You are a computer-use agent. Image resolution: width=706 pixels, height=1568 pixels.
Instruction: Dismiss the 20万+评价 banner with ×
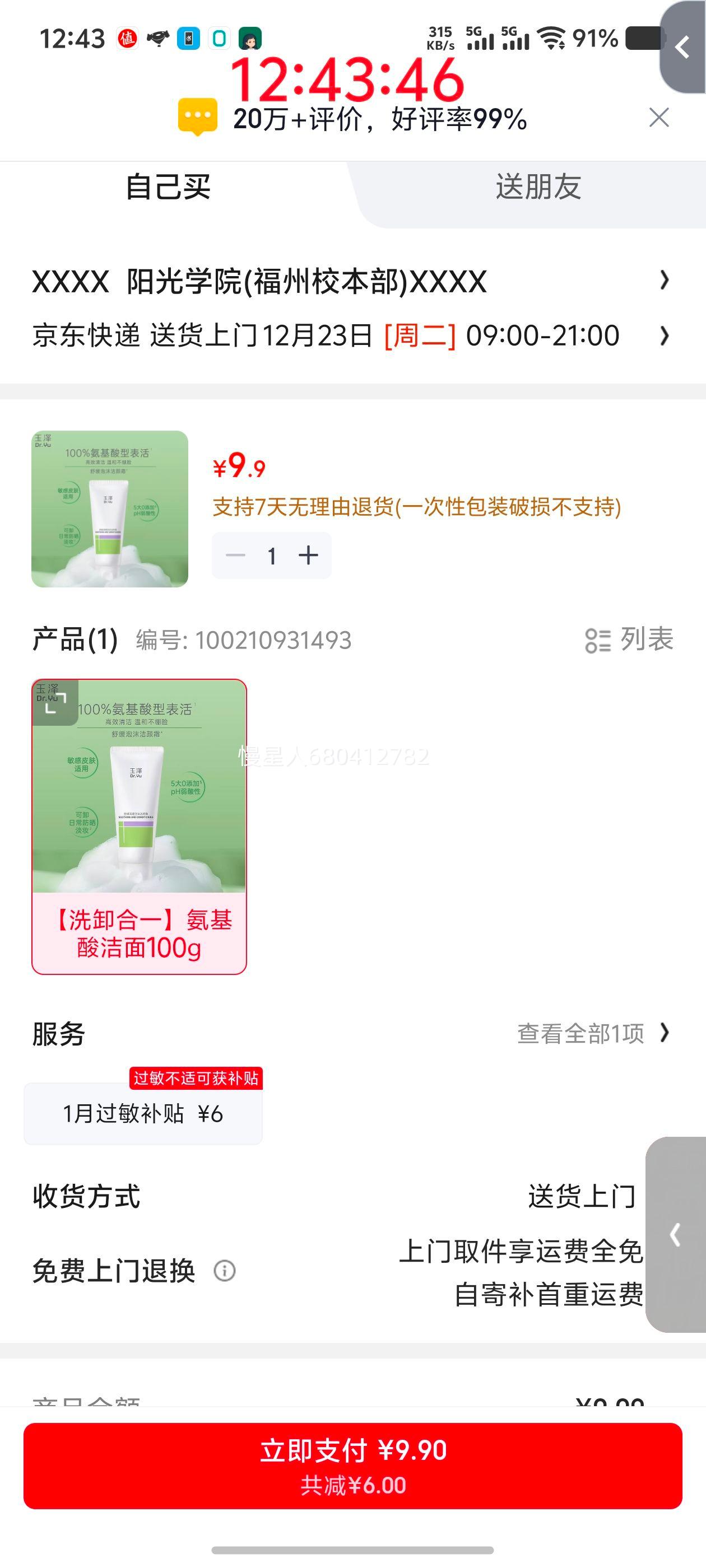pyautogui.click(x=659, y=118)
